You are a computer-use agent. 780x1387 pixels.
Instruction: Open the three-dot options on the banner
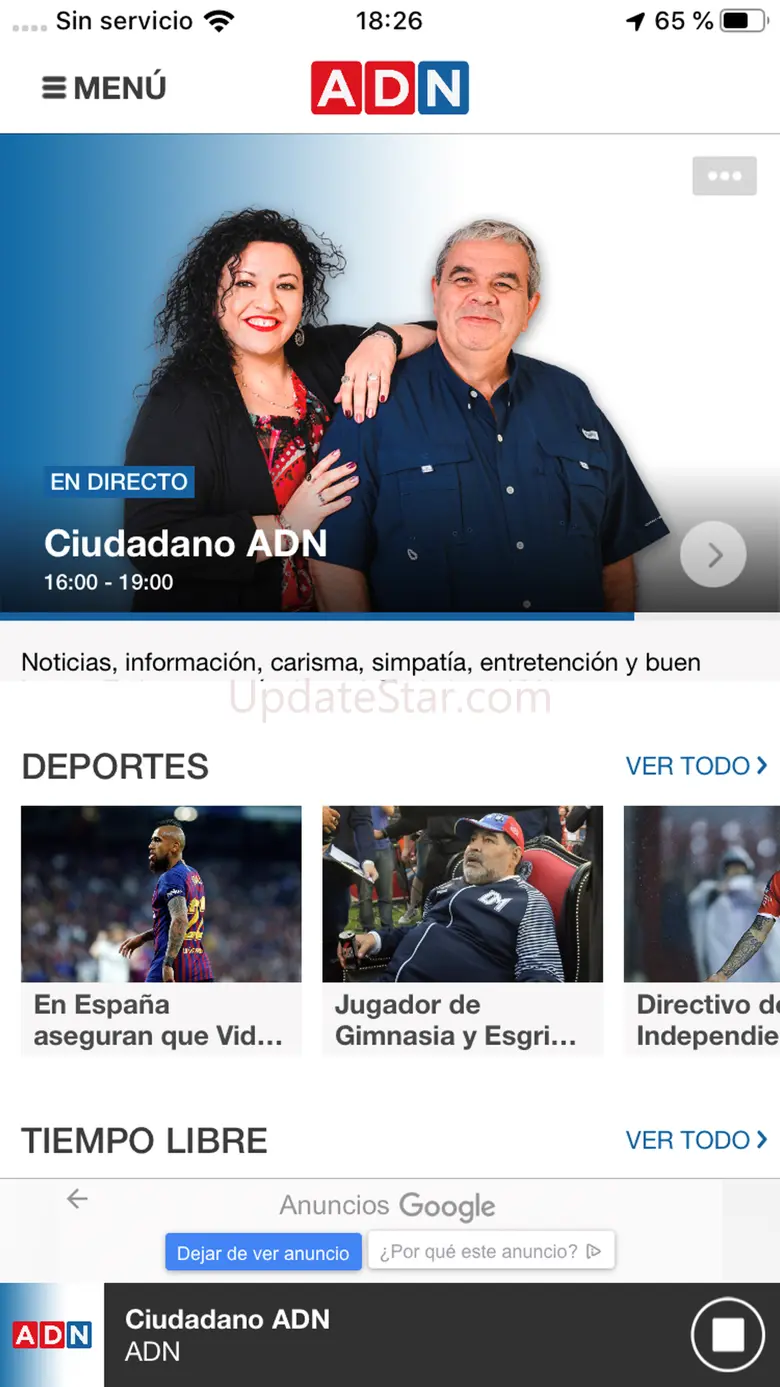click(724, 176)
